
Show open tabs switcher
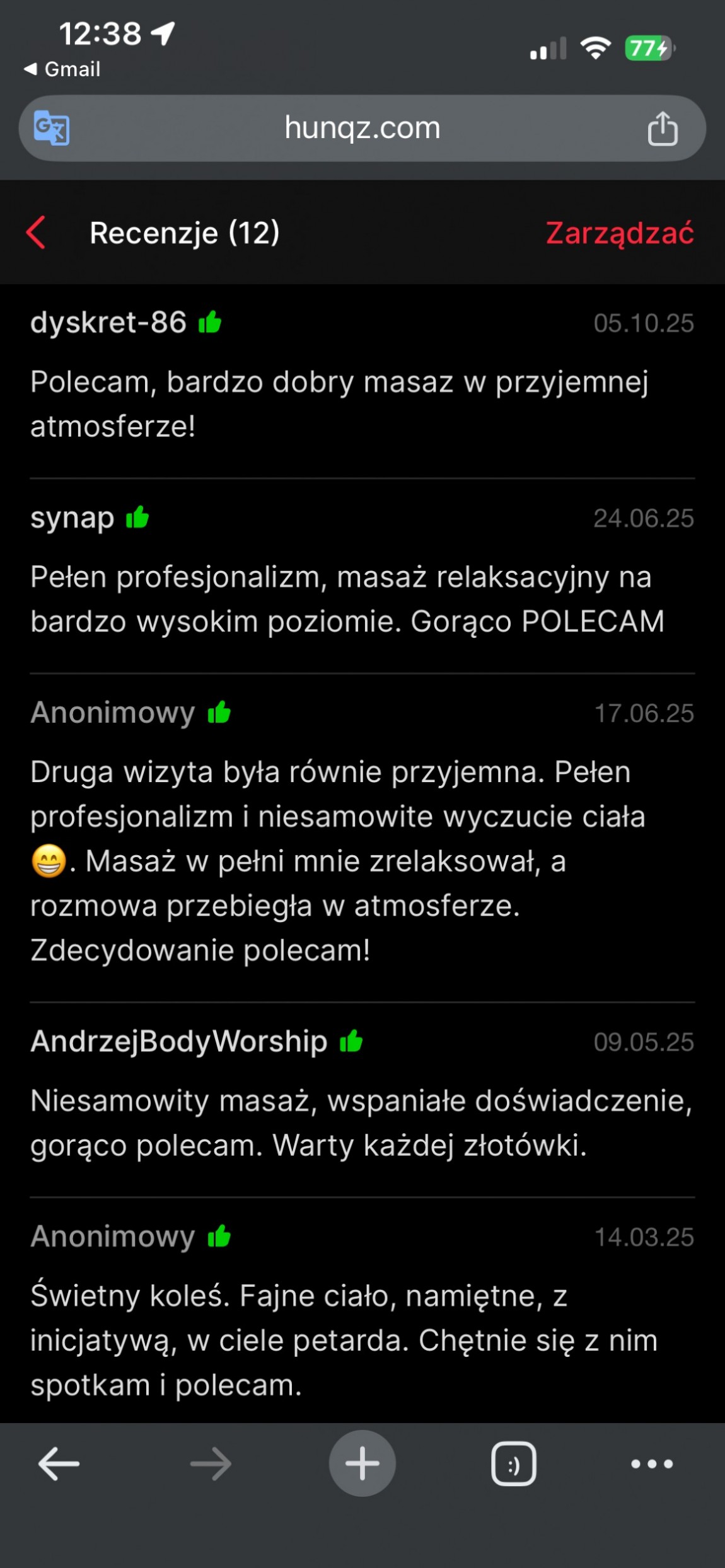(513, 1463)
